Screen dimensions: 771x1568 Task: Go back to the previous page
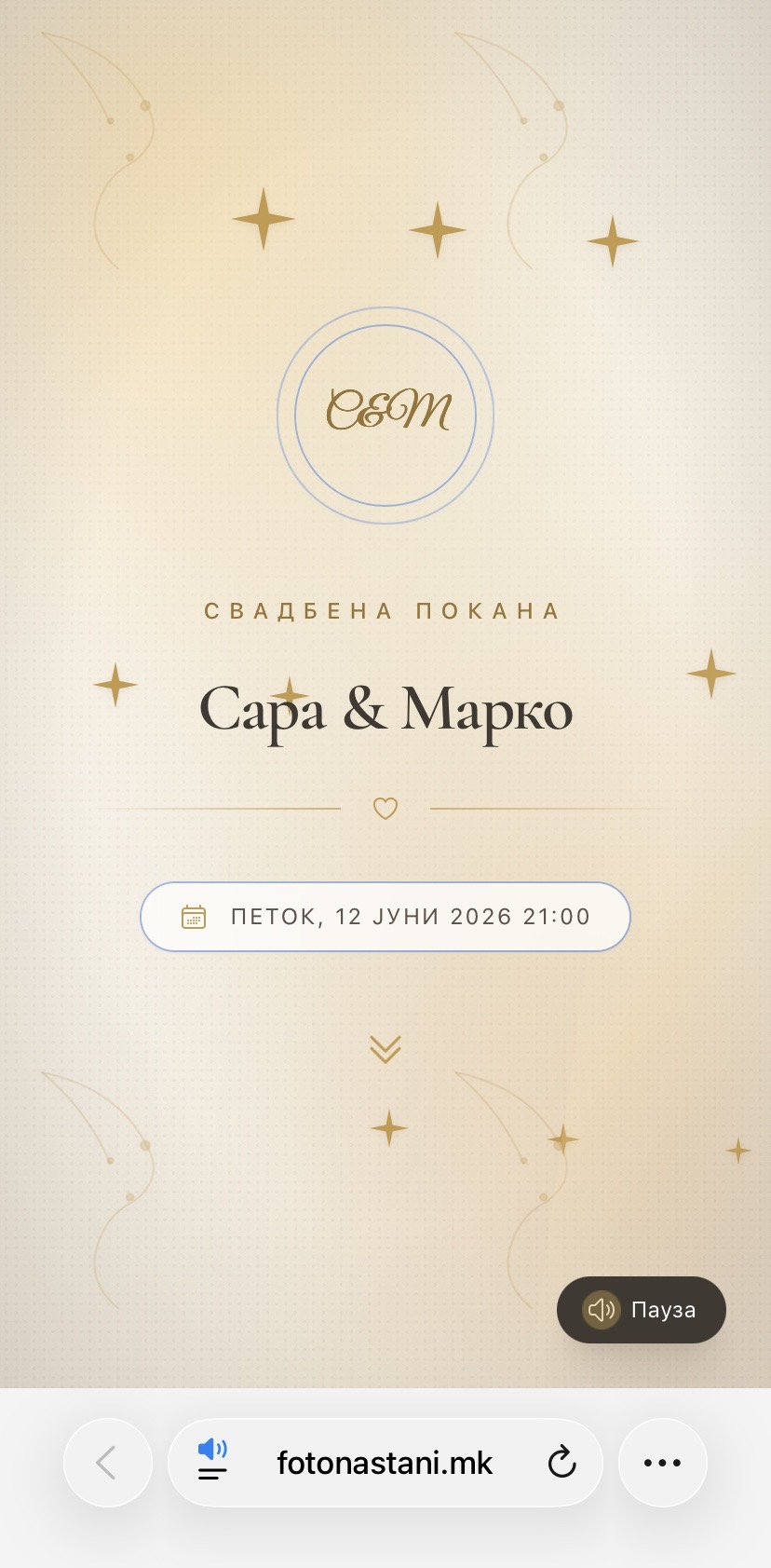pos(108,1463)
